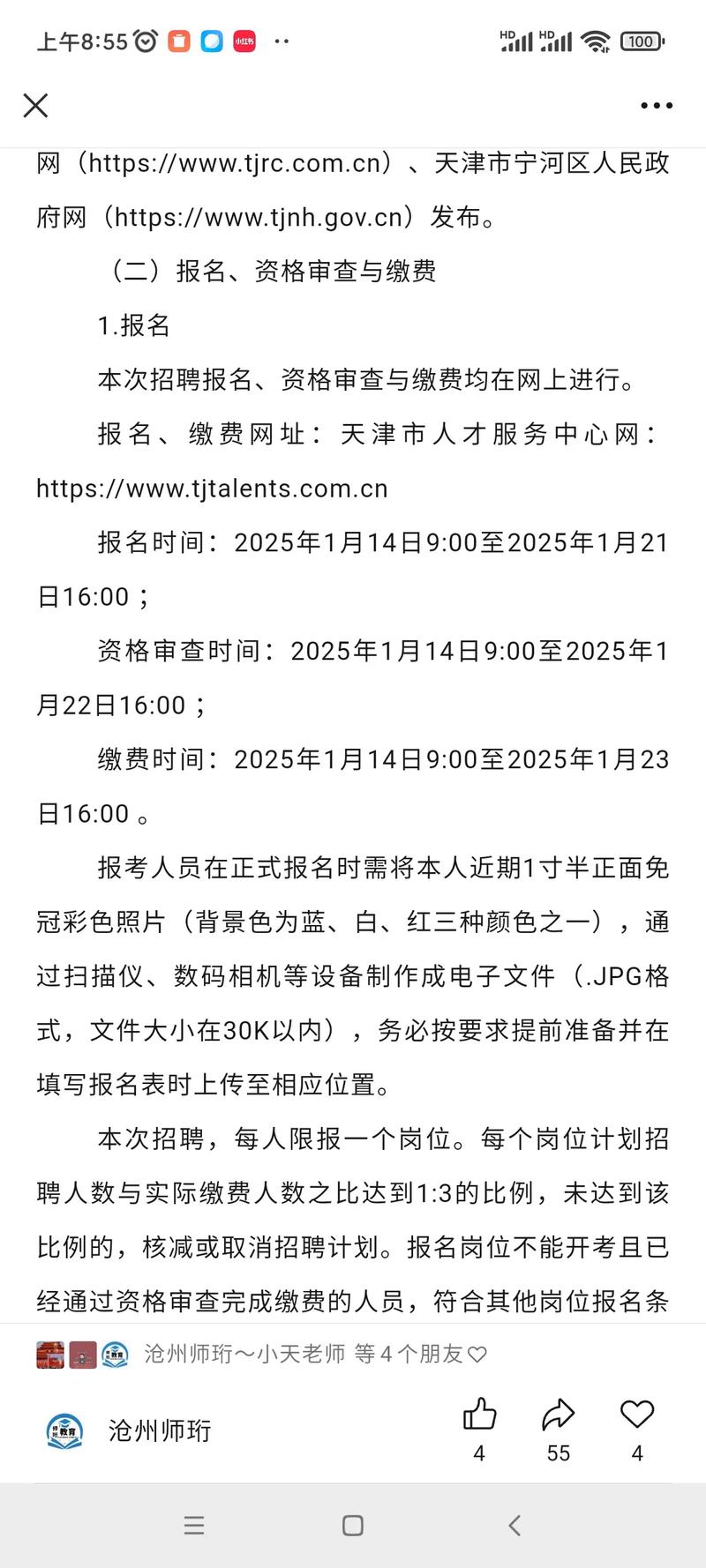
Task: Tap the hamburger menu in the navigation bar
Action: [194, 1525]
